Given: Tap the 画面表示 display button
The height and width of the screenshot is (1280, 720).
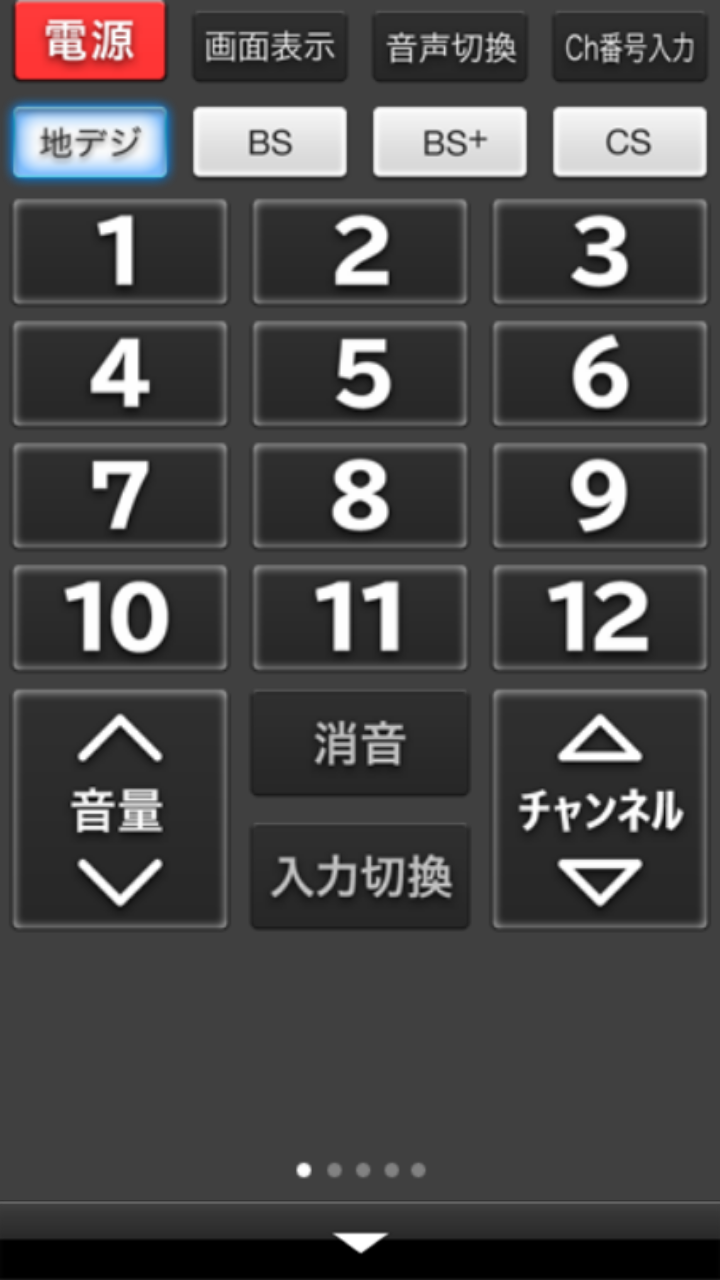Looking at the screenshot, I should 270,47.
